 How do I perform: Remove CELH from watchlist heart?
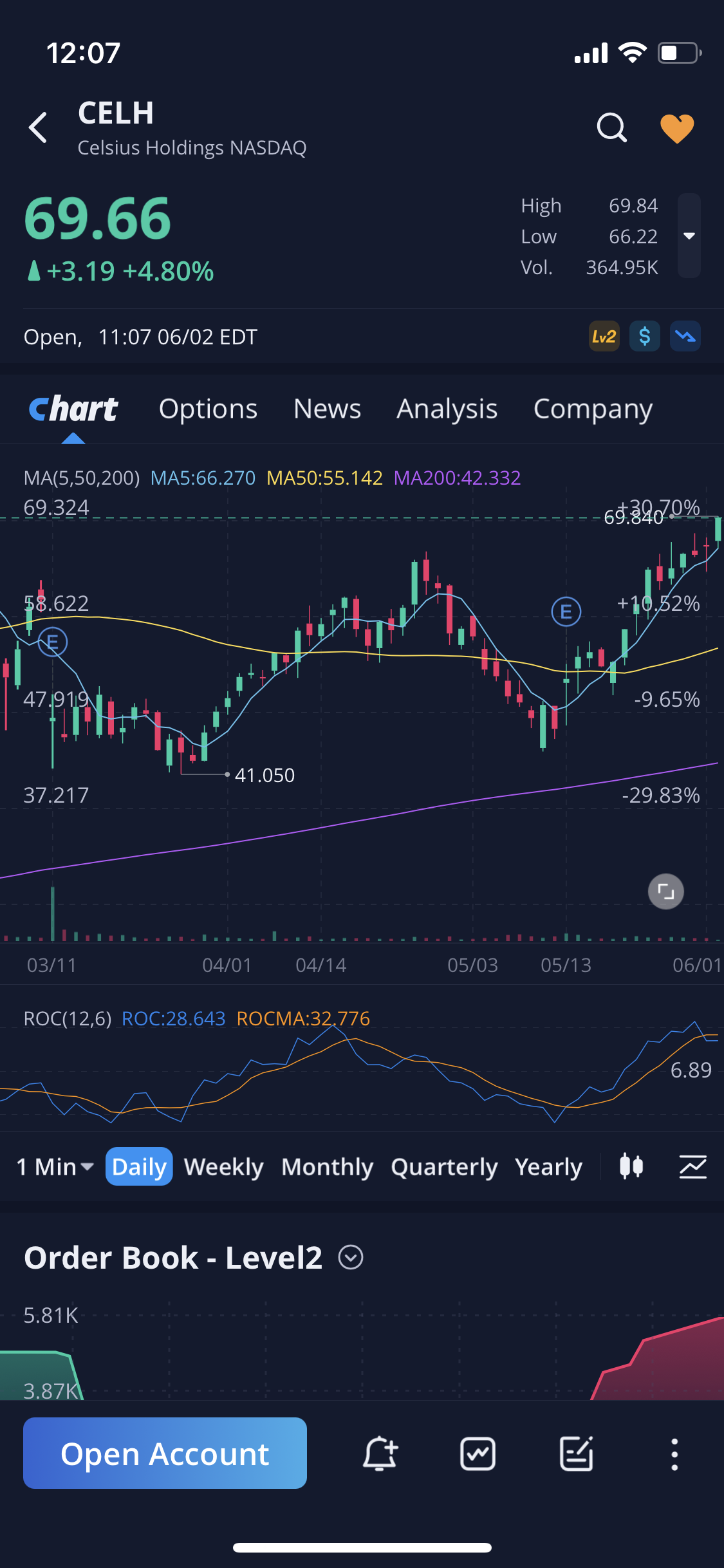pyautogui.click(x=677, y=127)
